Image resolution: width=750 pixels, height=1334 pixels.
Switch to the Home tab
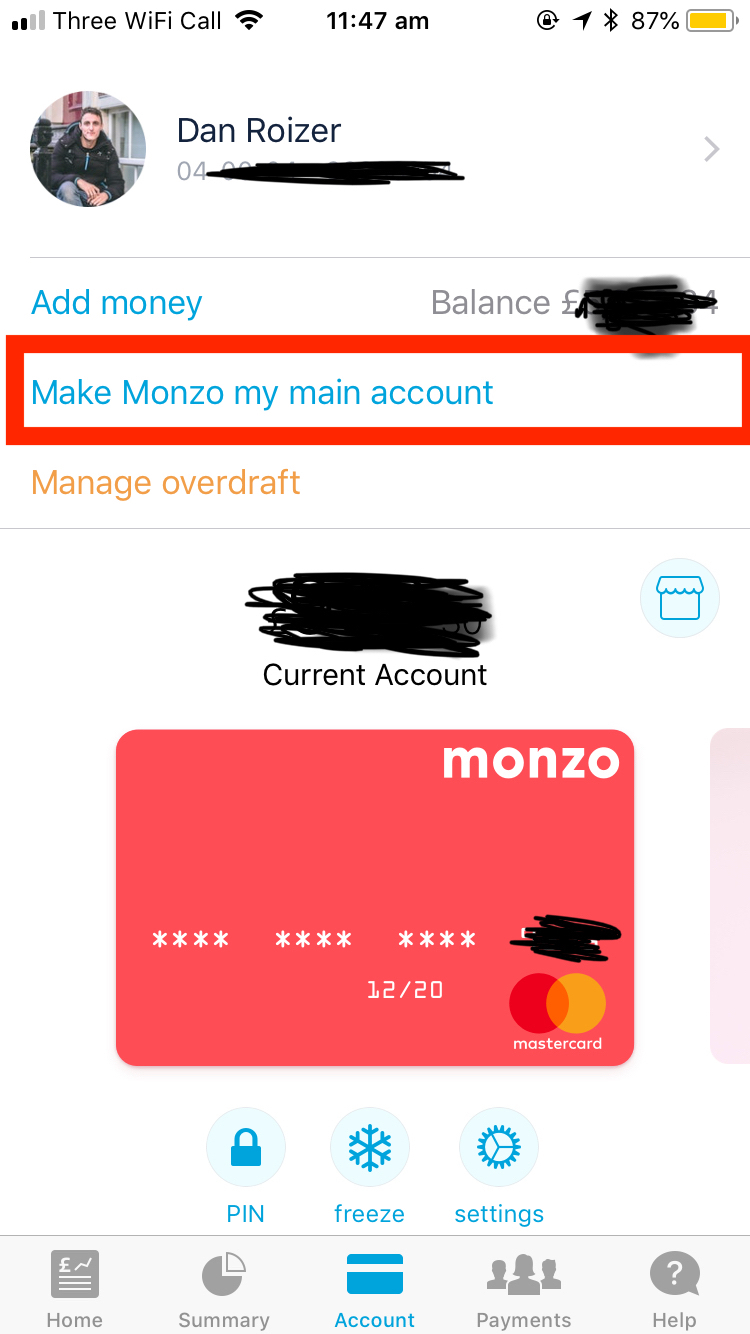pyautogui.click(x=75, y=1290)
